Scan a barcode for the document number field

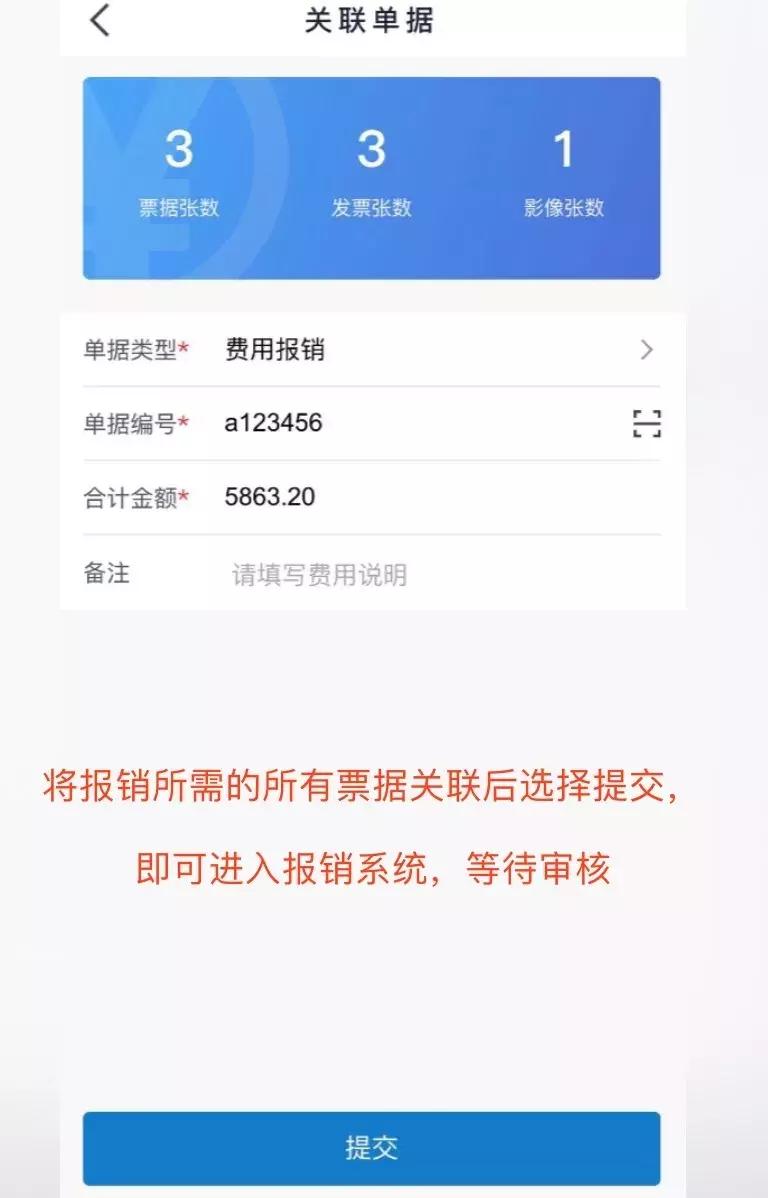pyautogui.click(x=648, y=423)
